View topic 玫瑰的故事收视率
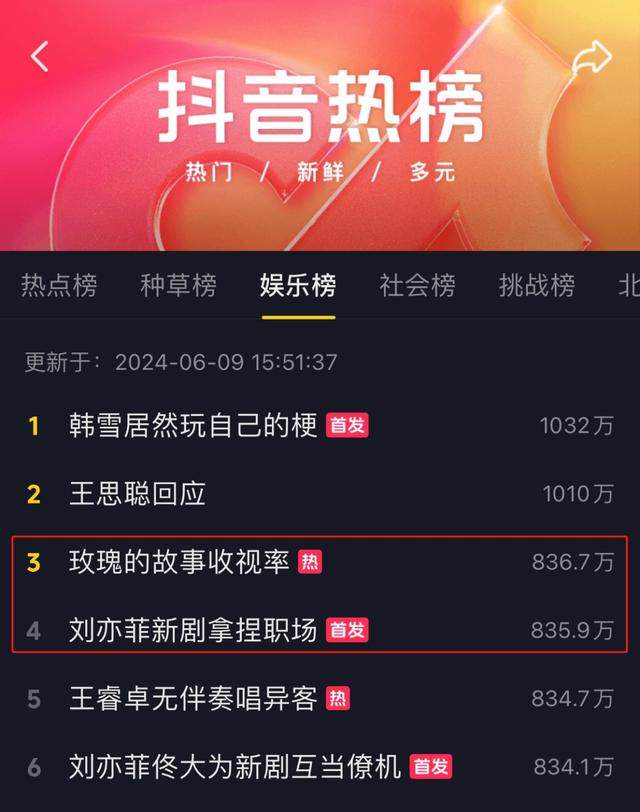The height and width of the screenshot is (812, 640). coord(181,562)
